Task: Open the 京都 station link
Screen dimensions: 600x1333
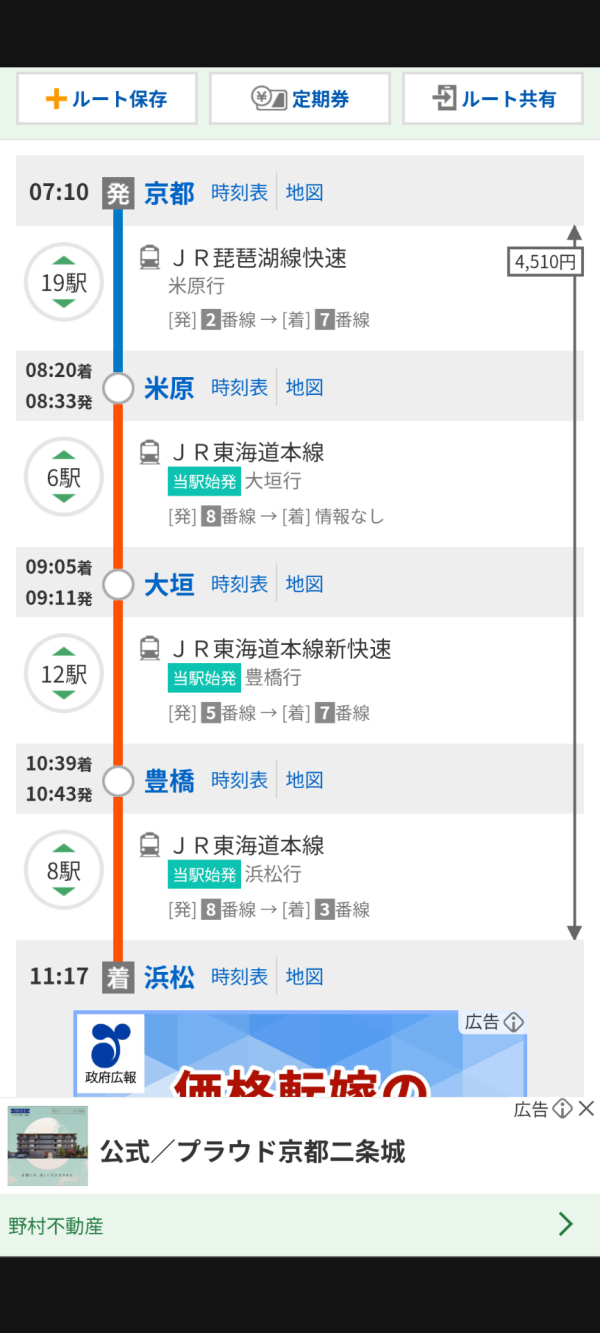Action: tap(169, 192)
